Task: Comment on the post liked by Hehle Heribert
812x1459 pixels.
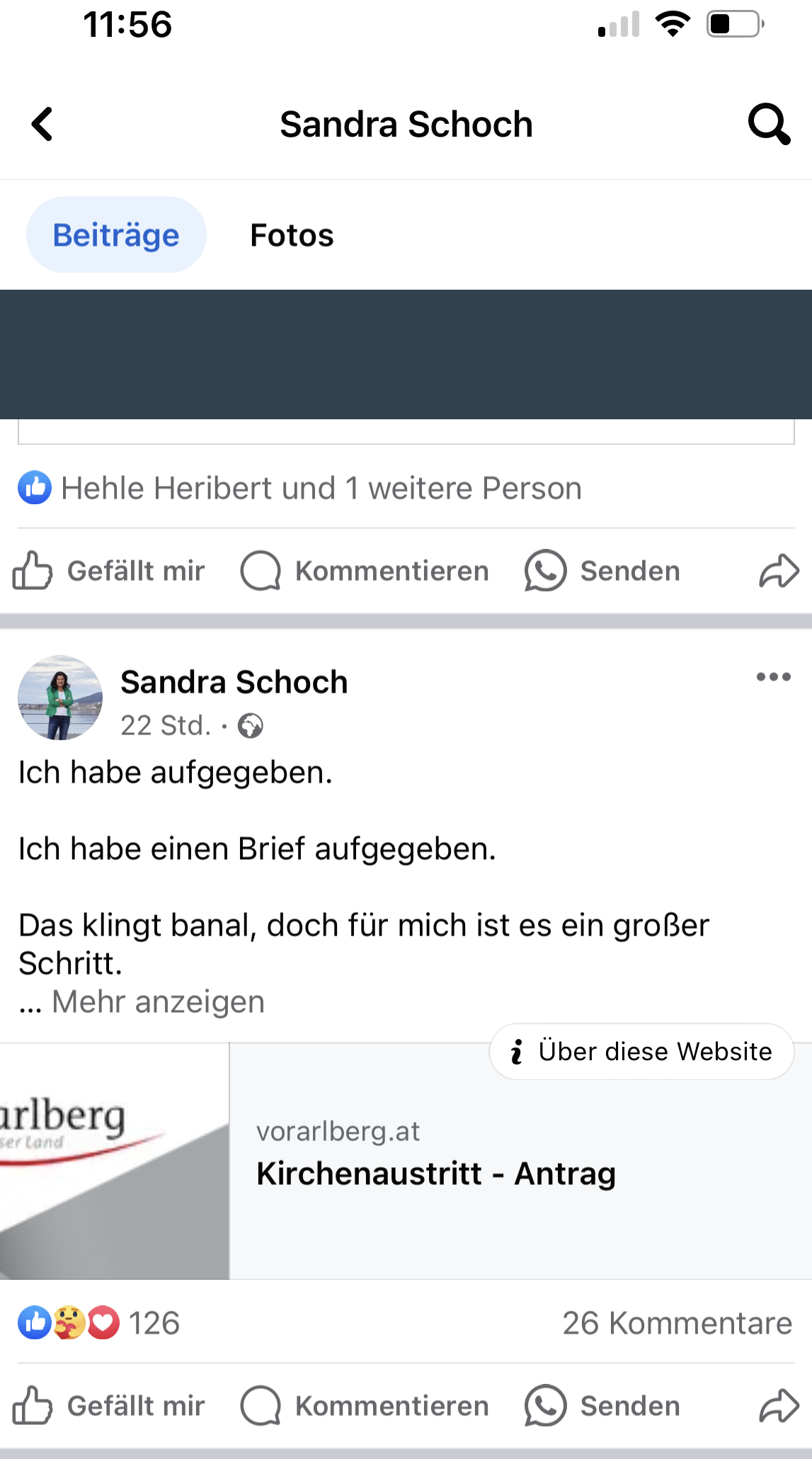Action: click(x=365, y=571)
